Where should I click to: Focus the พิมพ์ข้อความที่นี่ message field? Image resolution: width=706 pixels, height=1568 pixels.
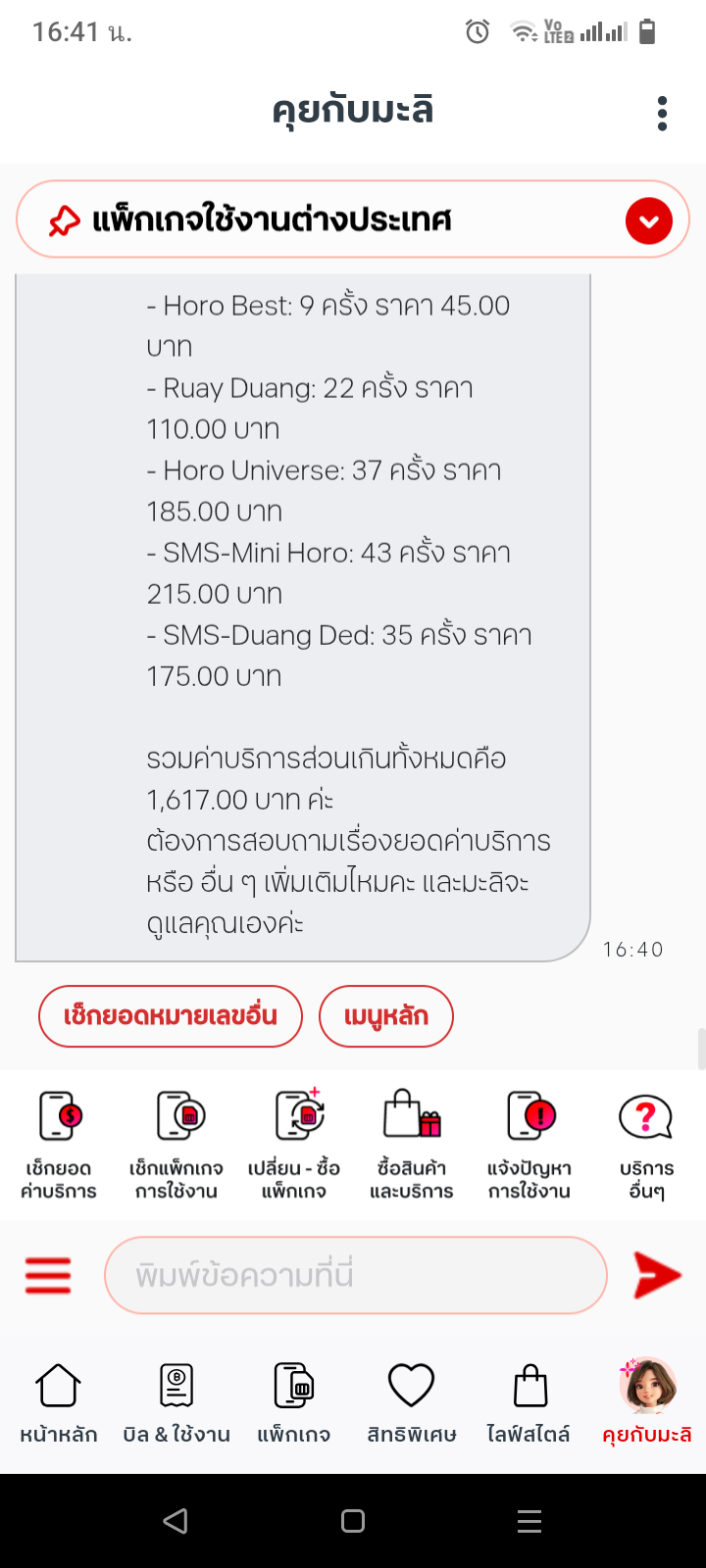[356, 1275]
